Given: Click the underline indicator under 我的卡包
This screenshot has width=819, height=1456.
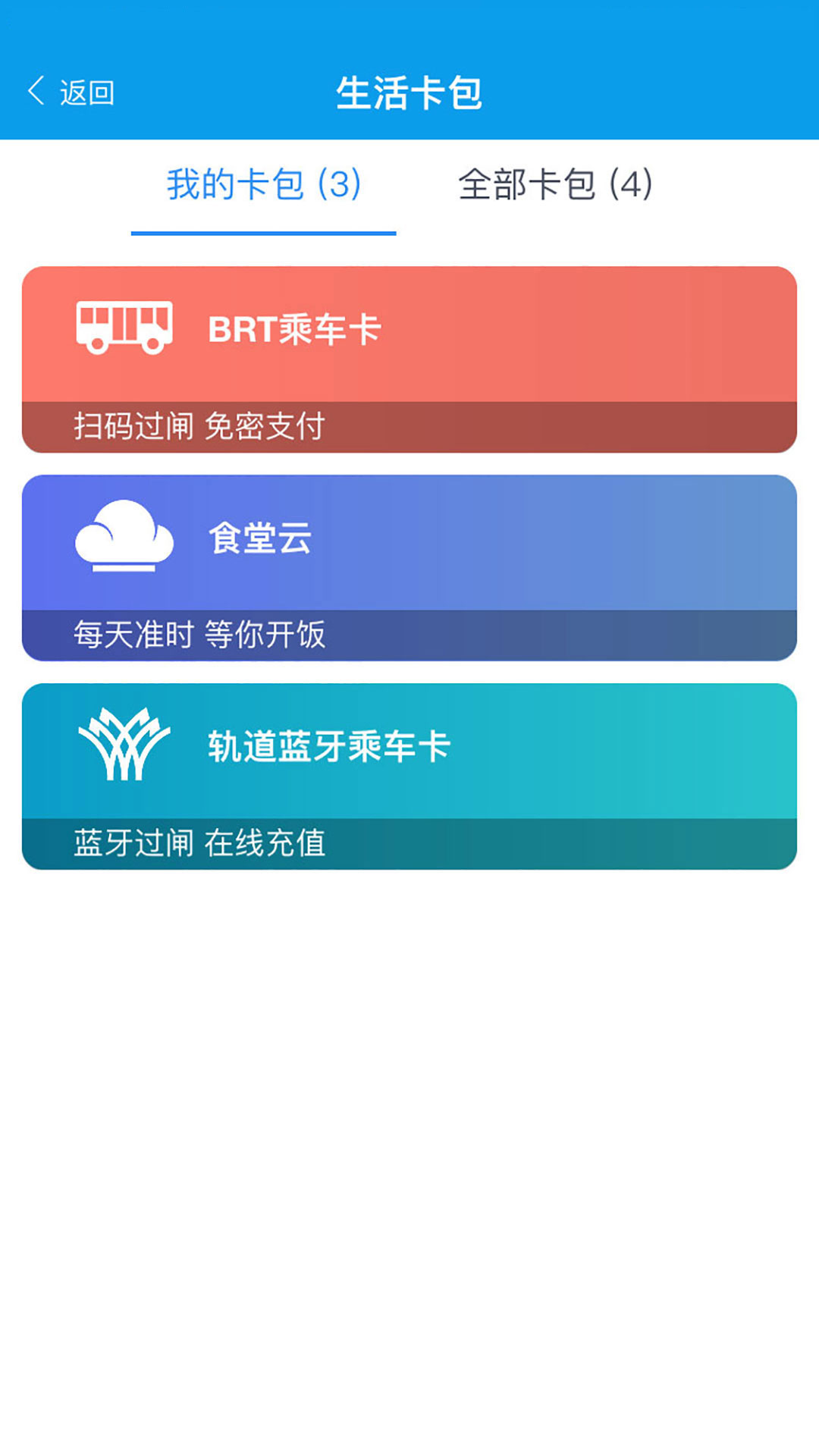Looking at the screenshot, I should click(264, 234).
